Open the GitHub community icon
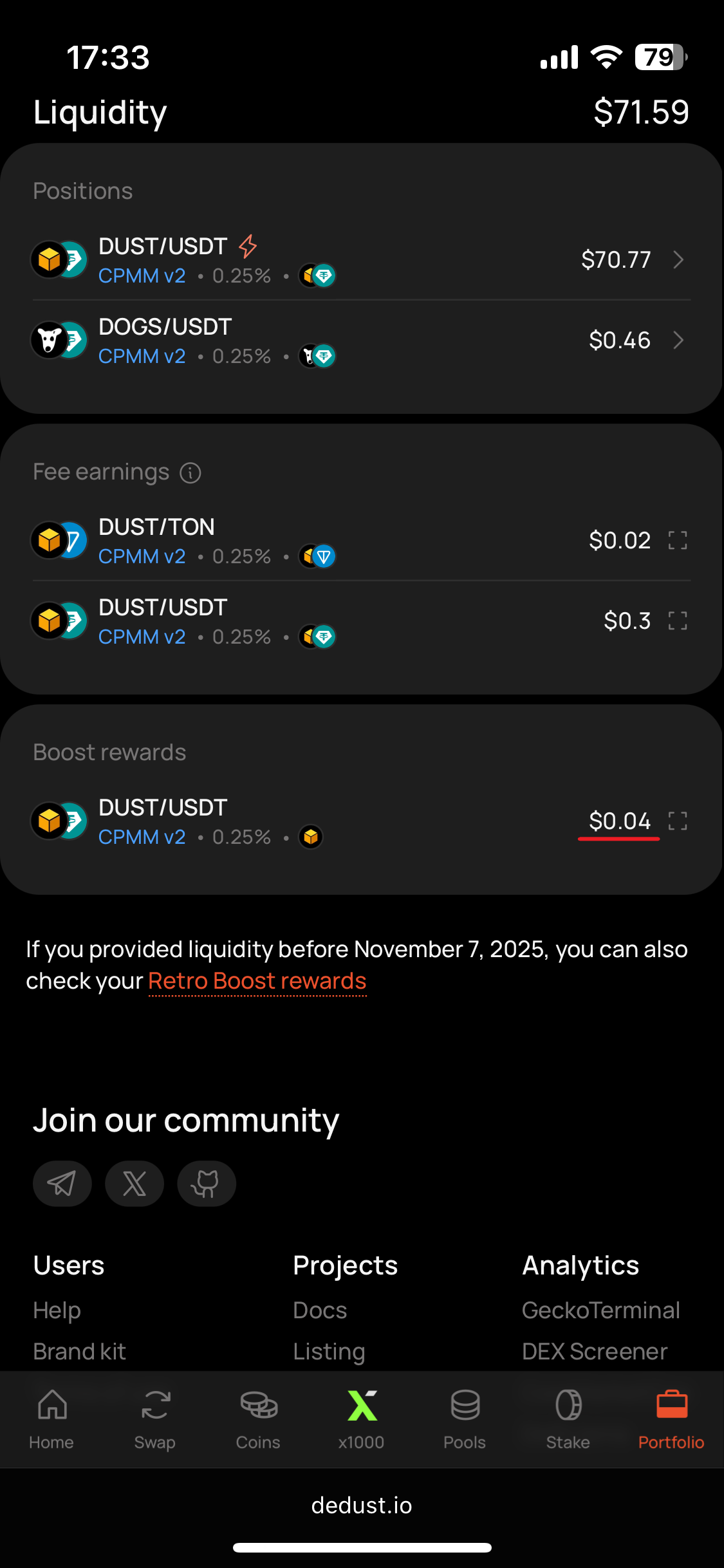This screenshot has height=1568, width=724. 207,1184
